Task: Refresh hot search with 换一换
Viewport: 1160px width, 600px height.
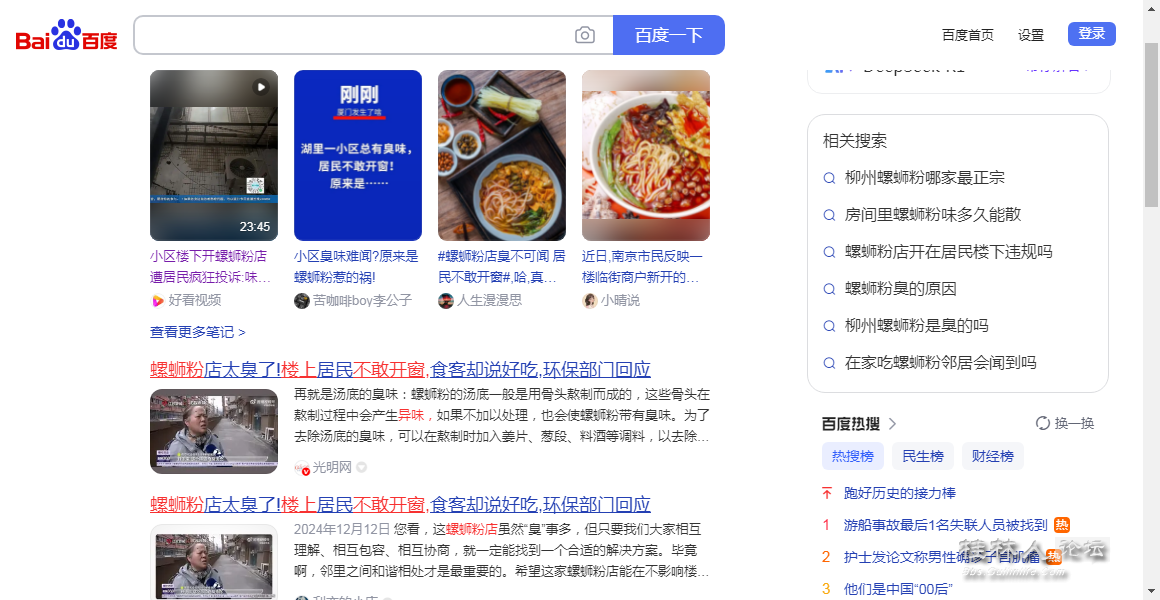Action: coord(1065,423)
